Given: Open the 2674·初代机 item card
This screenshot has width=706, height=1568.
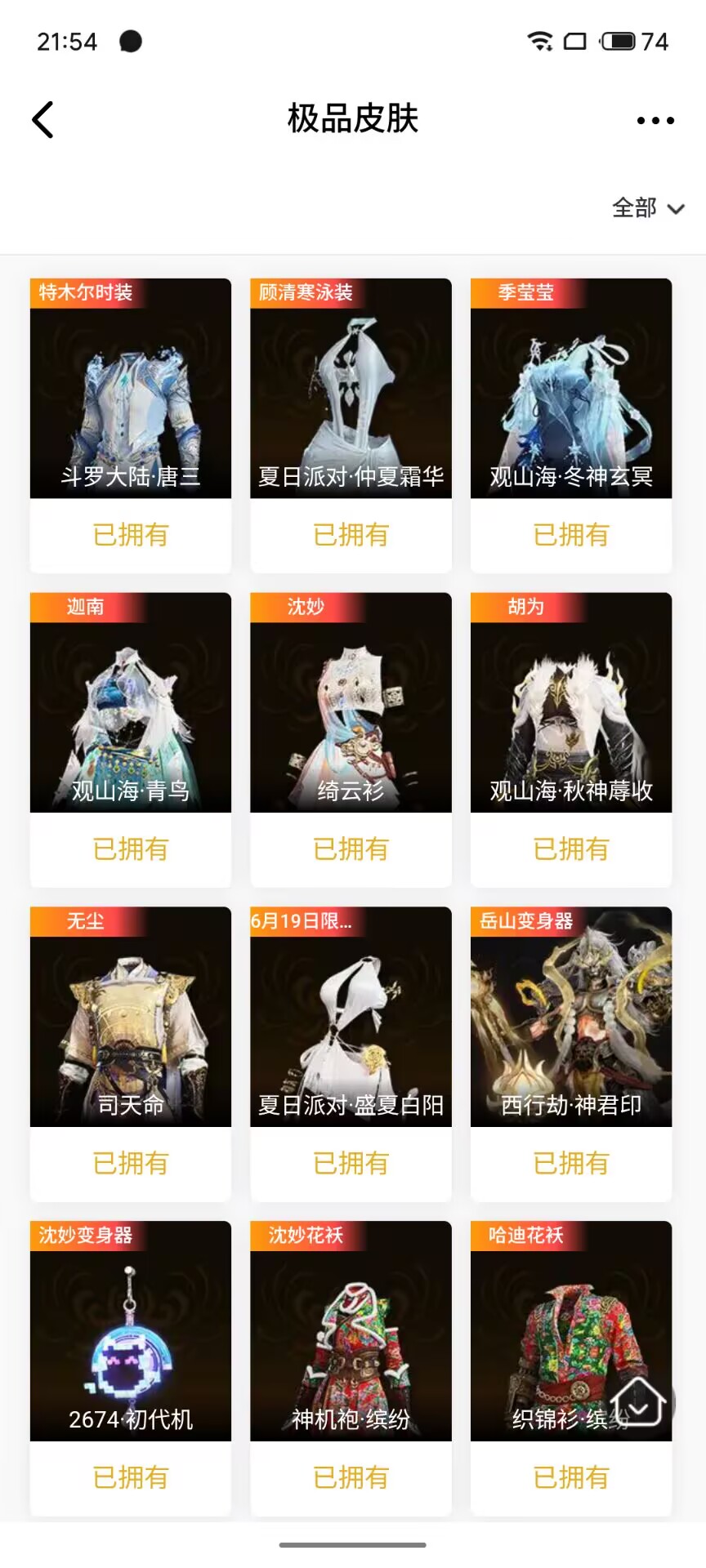Looking at the screenshot, I should coord(131,1331).
